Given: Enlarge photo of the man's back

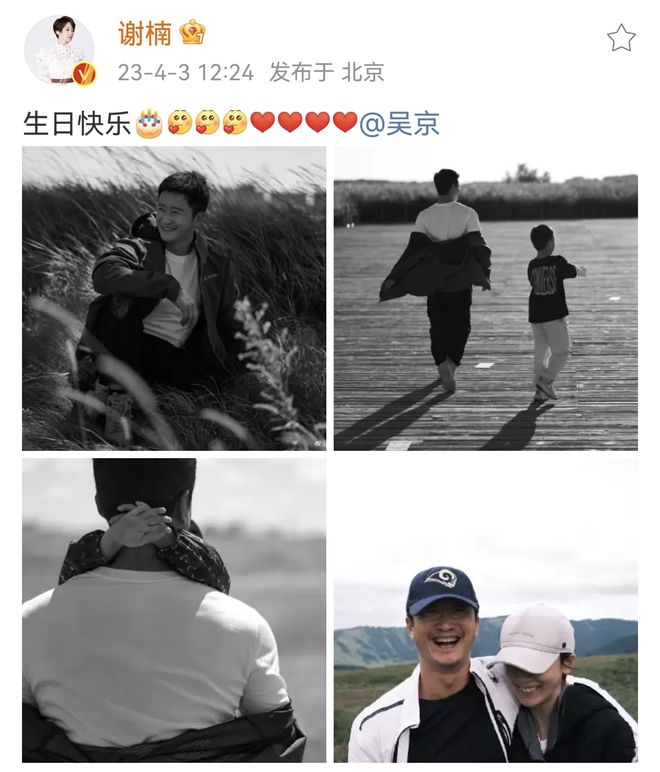Looking at the screenshot, I should pyautogui.click(x=174, y=610).
